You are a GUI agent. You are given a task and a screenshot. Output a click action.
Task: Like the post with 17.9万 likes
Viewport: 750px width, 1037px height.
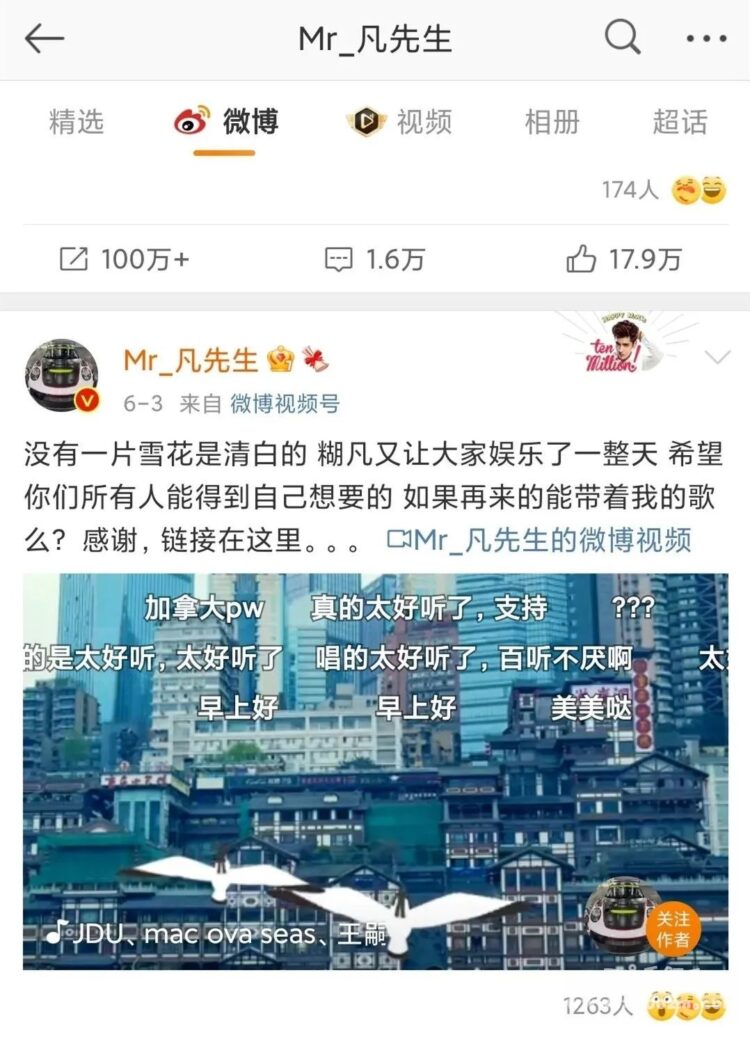(624, 260)
